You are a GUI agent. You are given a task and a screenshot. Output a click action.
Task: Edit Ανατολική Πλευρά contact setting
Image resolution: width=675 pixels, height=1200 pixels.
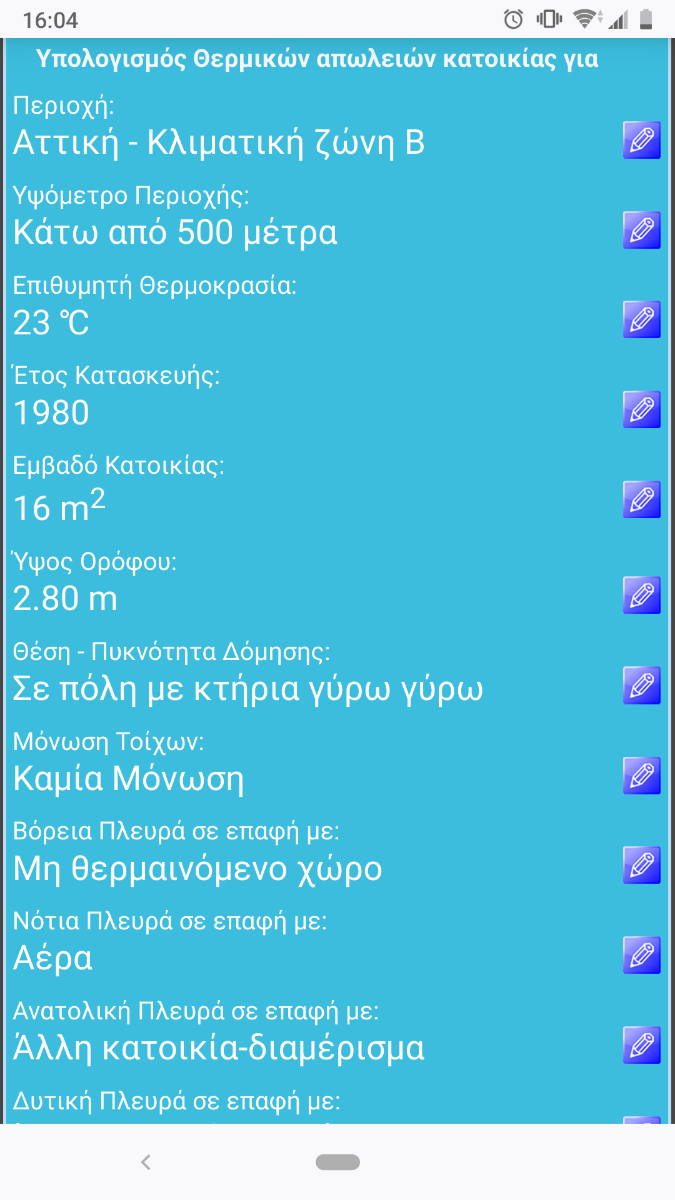(642, 1046)
